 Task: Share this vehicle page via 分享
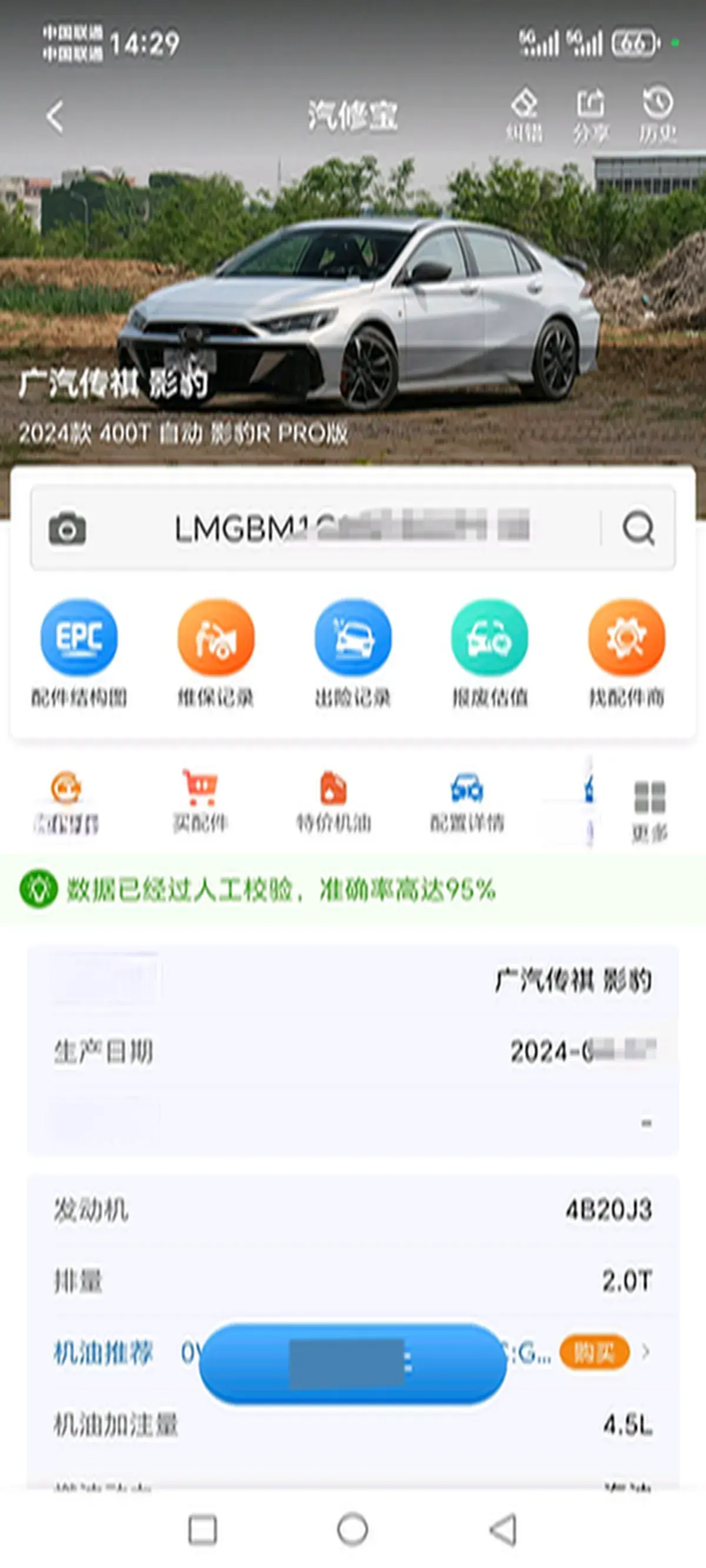[590, 114]
